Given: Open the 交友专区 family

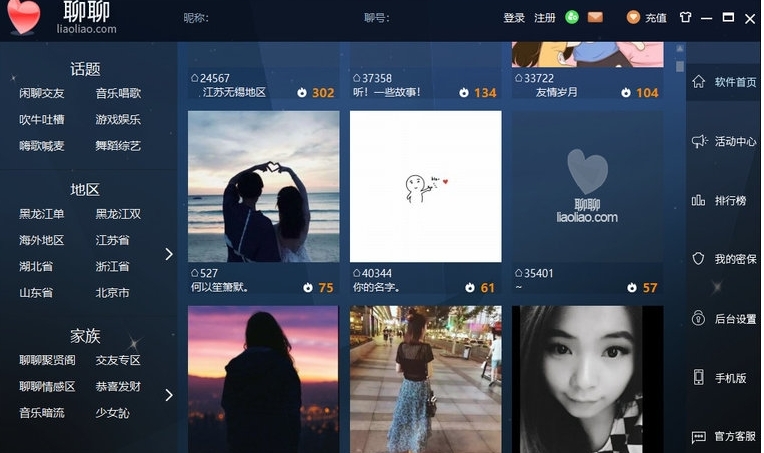Looking at the screenshot, I should (x=118, y=360).
